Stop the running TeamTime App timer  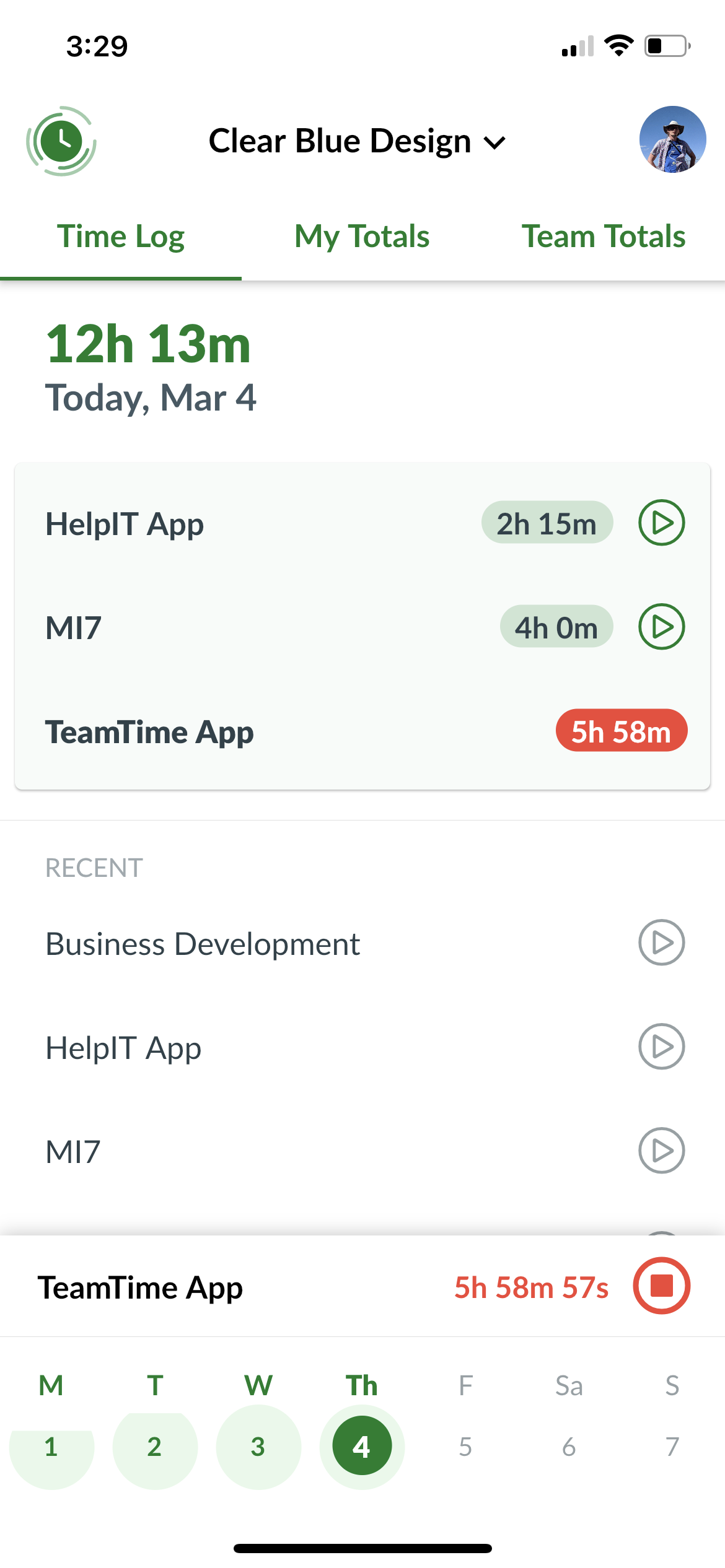coord(661,1287)
